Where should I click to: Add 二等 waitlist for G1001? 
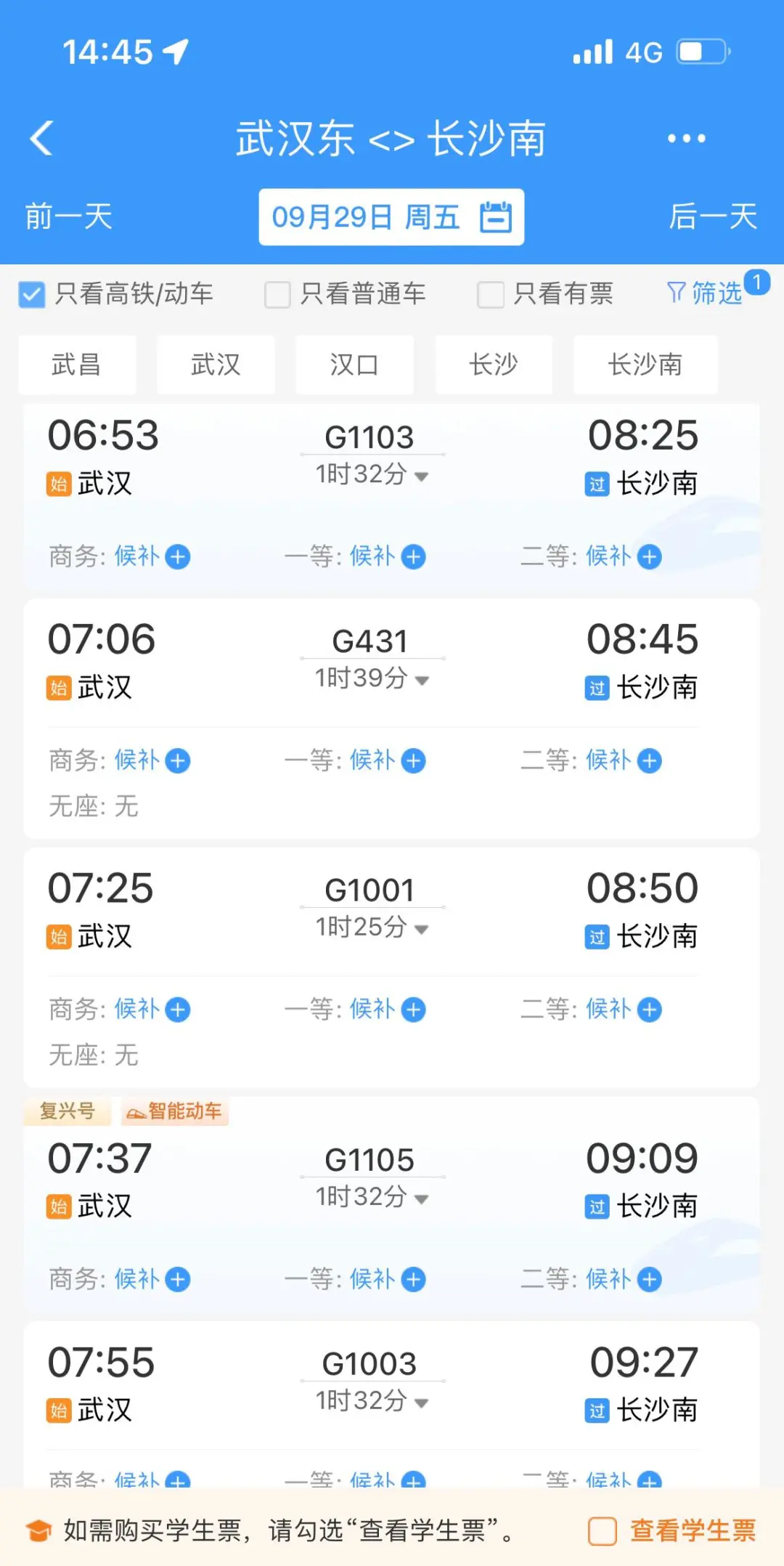(650, 1010)
